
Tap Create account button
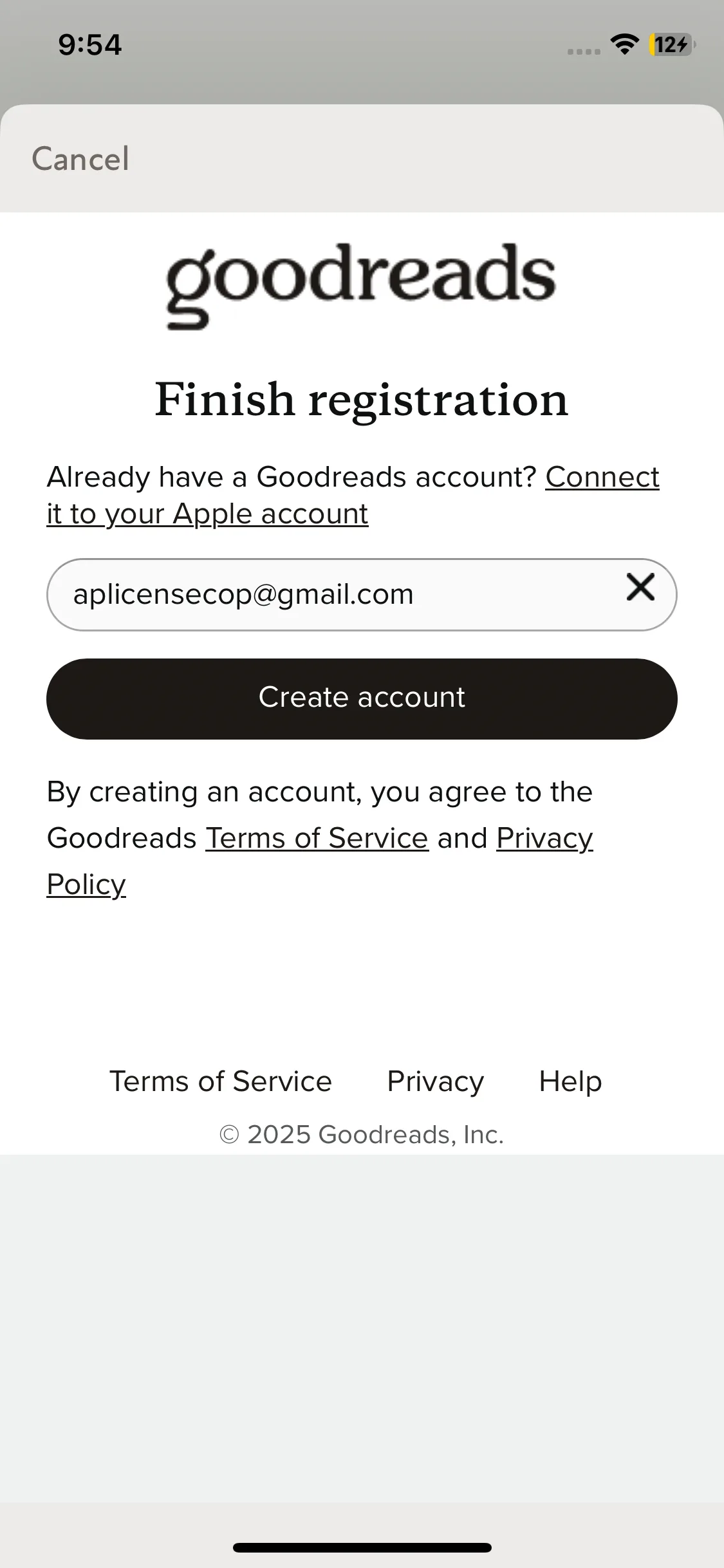[362, 698]
